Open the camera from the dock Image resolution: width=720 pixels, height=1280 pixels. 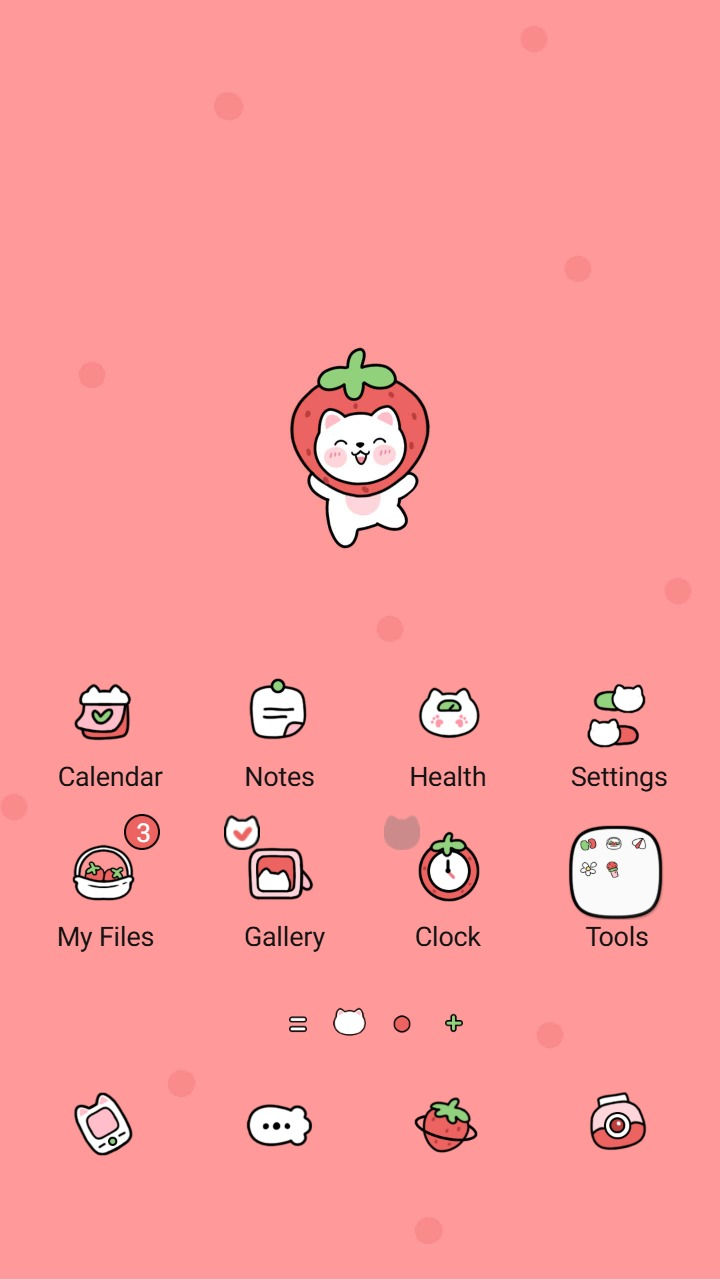(617, 1123)
